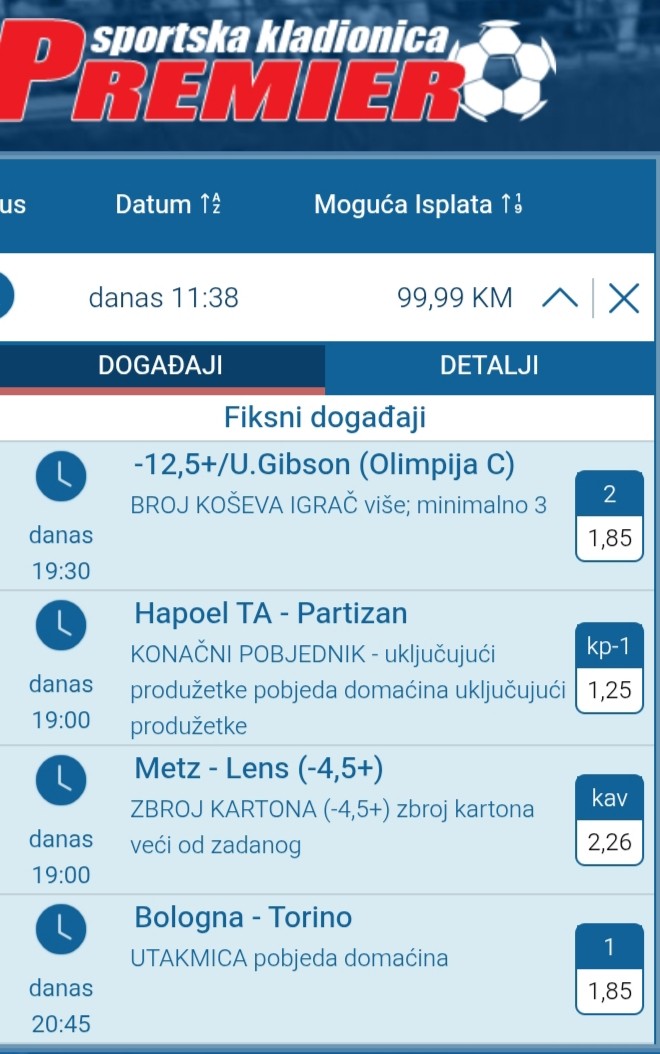This screenshot has height=1054, width=660.
Task: Close the ticket details with X
Action: coord(624,298)
